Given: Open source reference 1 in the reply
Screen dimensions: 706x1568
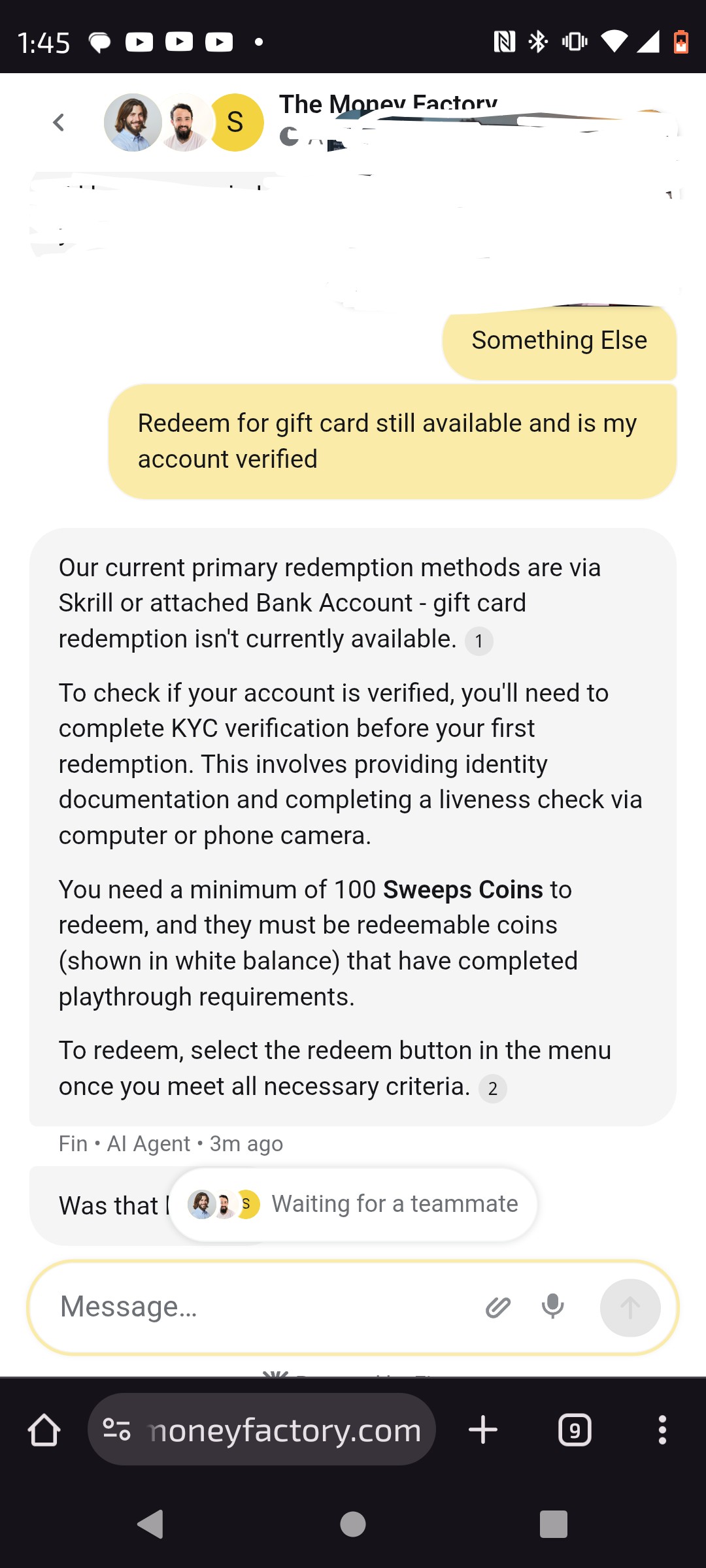Looking at the screenshot, I should [479, 641].
